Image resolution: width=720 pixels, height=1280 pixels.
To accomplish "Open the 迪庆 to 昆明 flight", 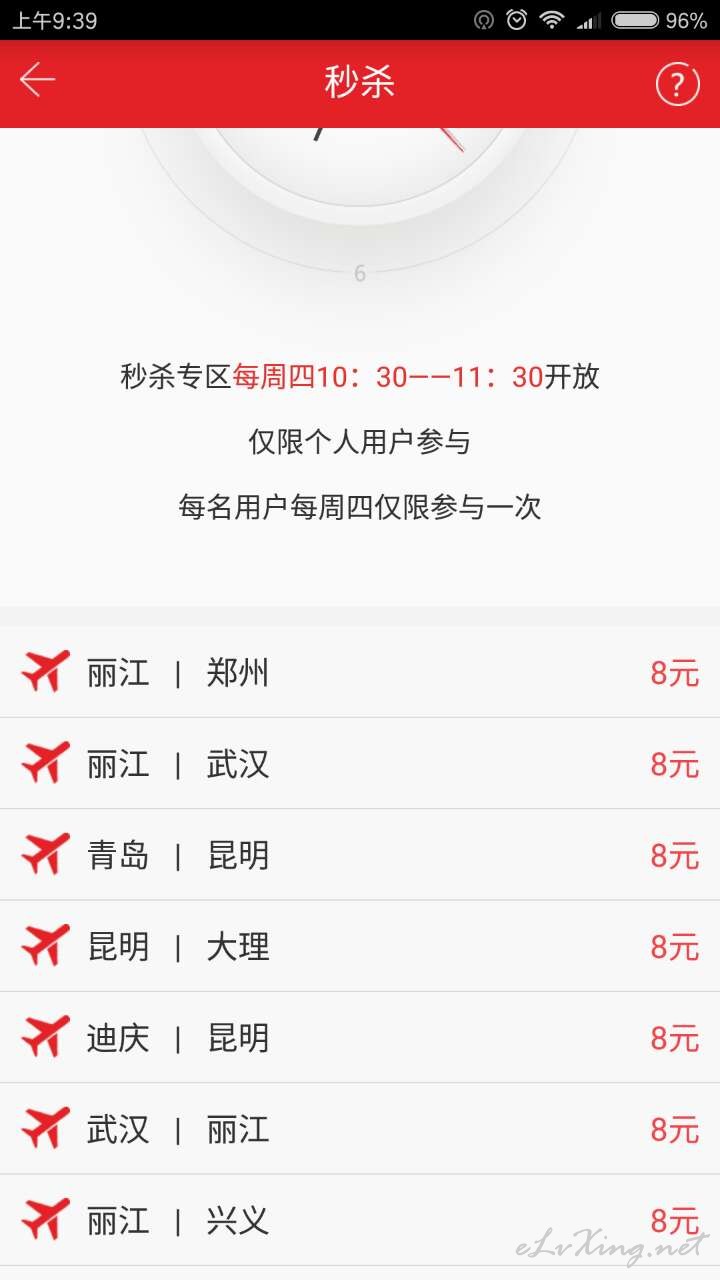I will [360, 1038].
